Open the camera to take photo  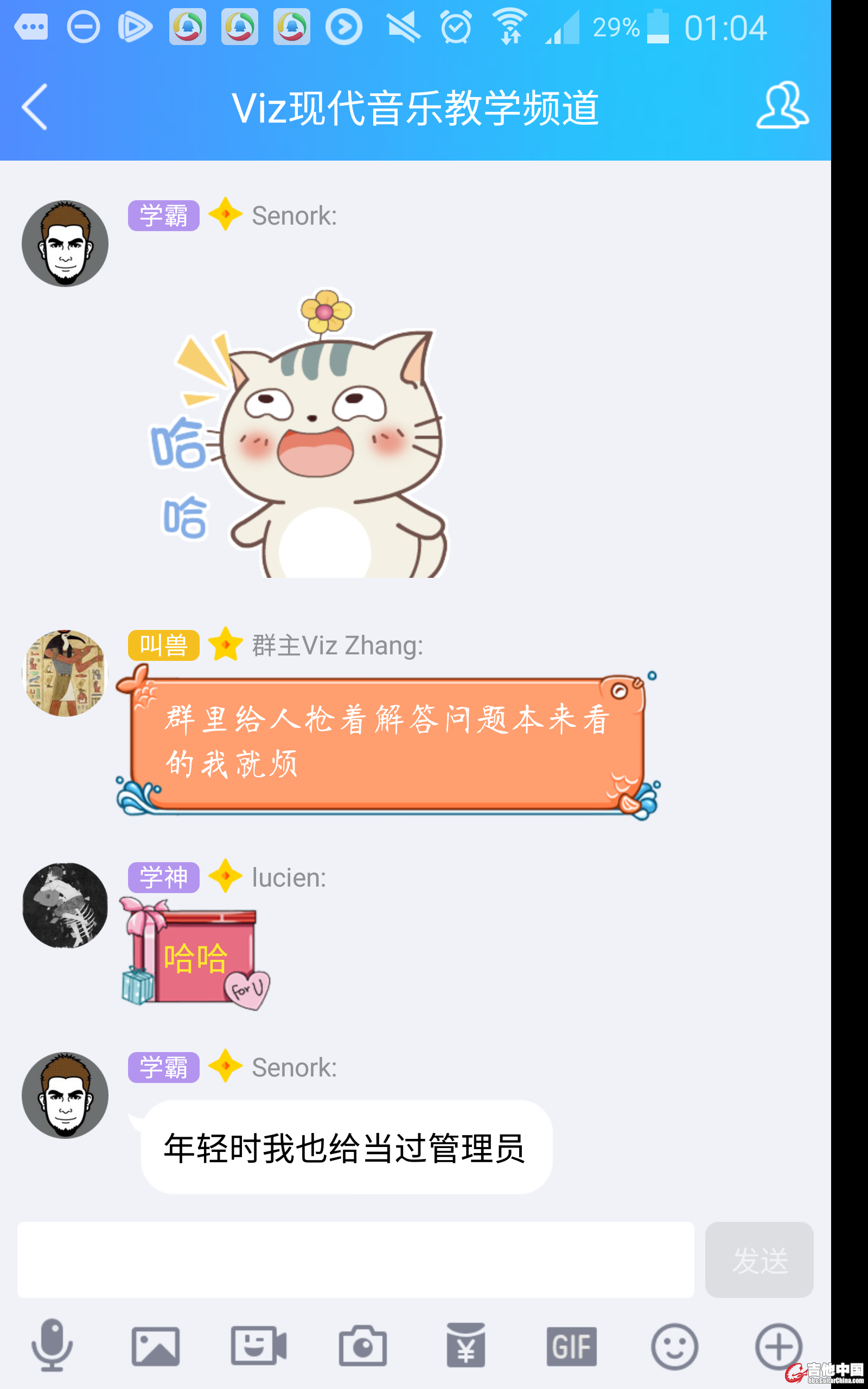pyautogui.click(x=362, y=1345)
